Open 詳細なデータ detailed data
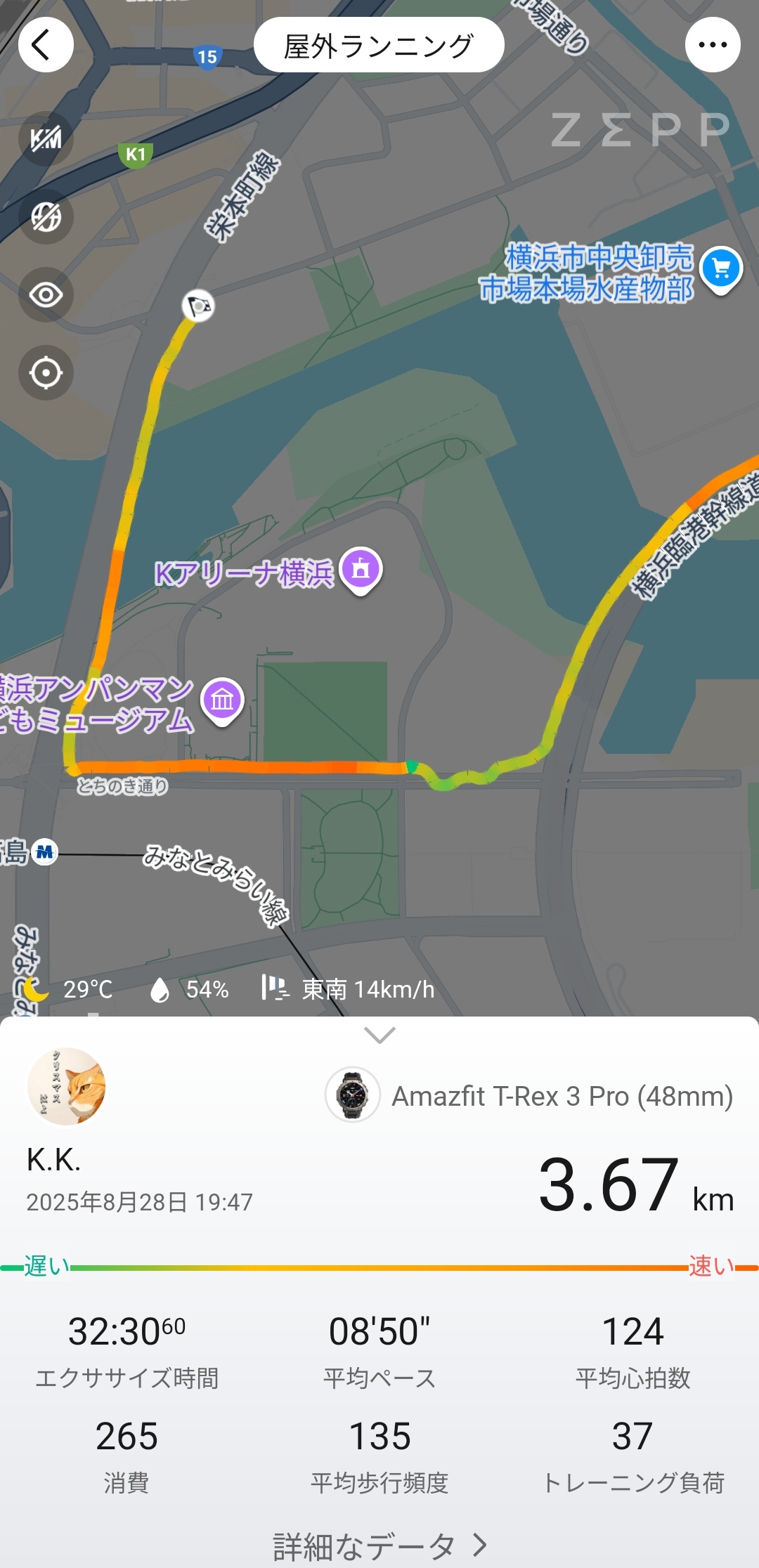This screenshot has width=759, height=1568. (x=379, y=1546)
